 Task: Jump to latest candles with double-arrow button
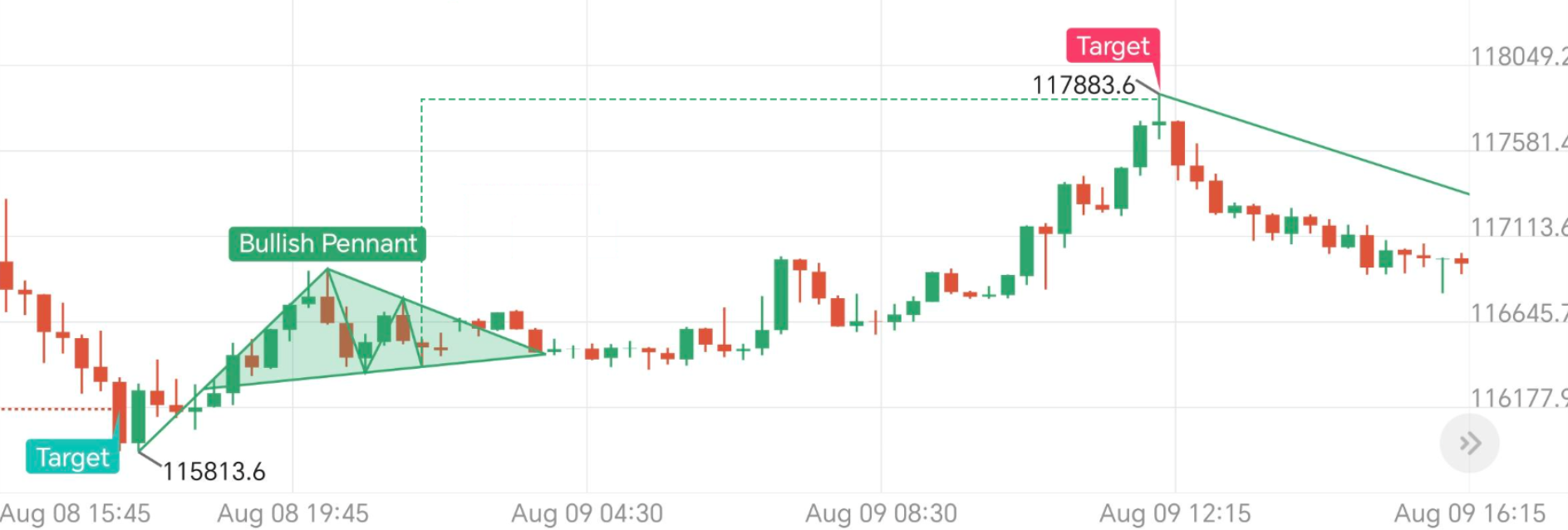(1469, 443)
